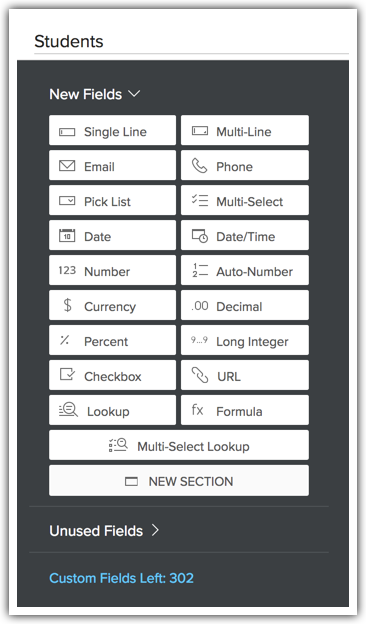Choose the Auto-Number field

[245, 270]
